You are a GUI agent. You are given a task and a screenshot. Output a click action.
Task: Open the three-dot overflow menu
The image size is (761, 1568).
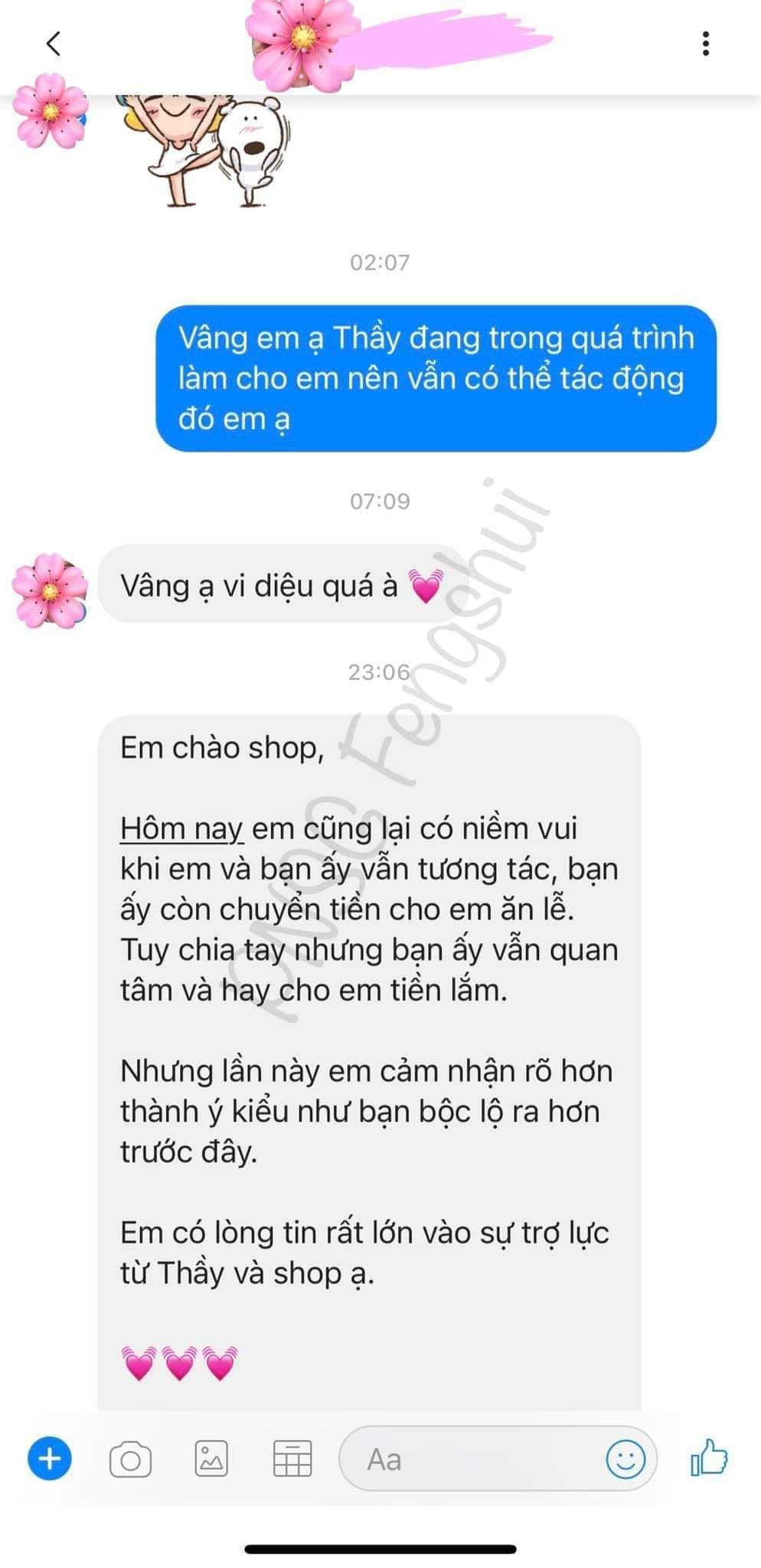pos(705,44)
